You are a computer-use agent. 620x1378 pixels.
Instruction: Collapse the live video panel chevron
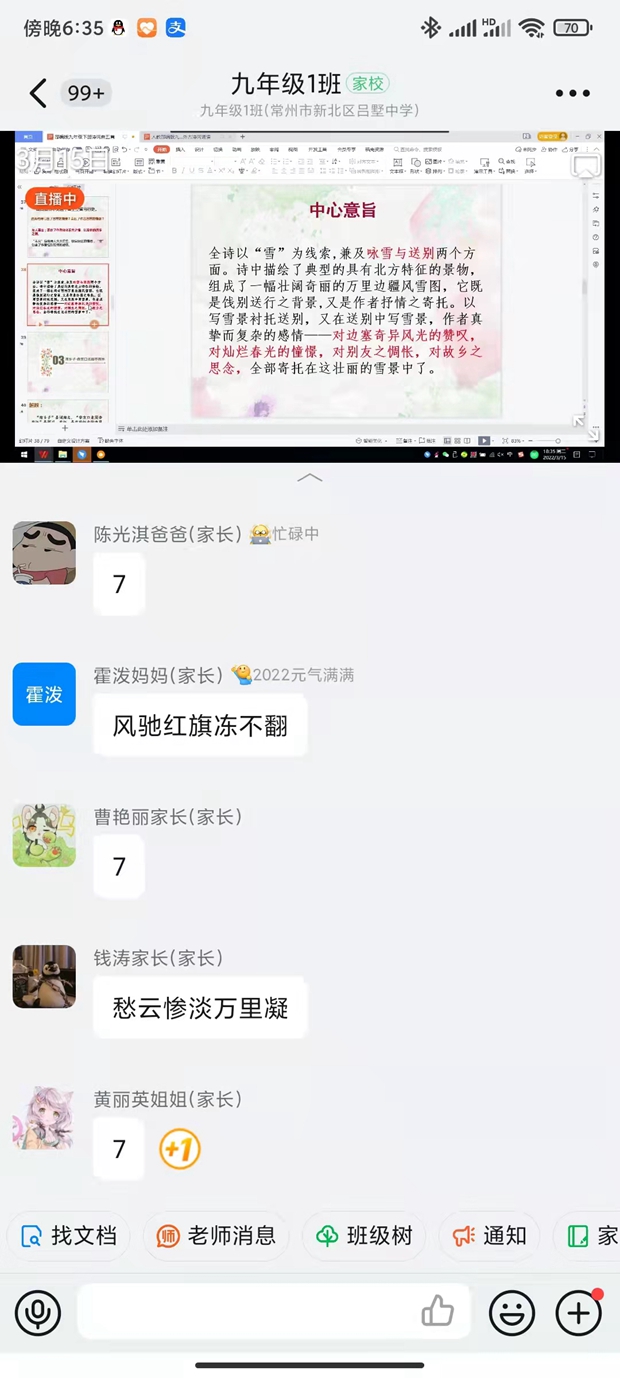[310, 478]
